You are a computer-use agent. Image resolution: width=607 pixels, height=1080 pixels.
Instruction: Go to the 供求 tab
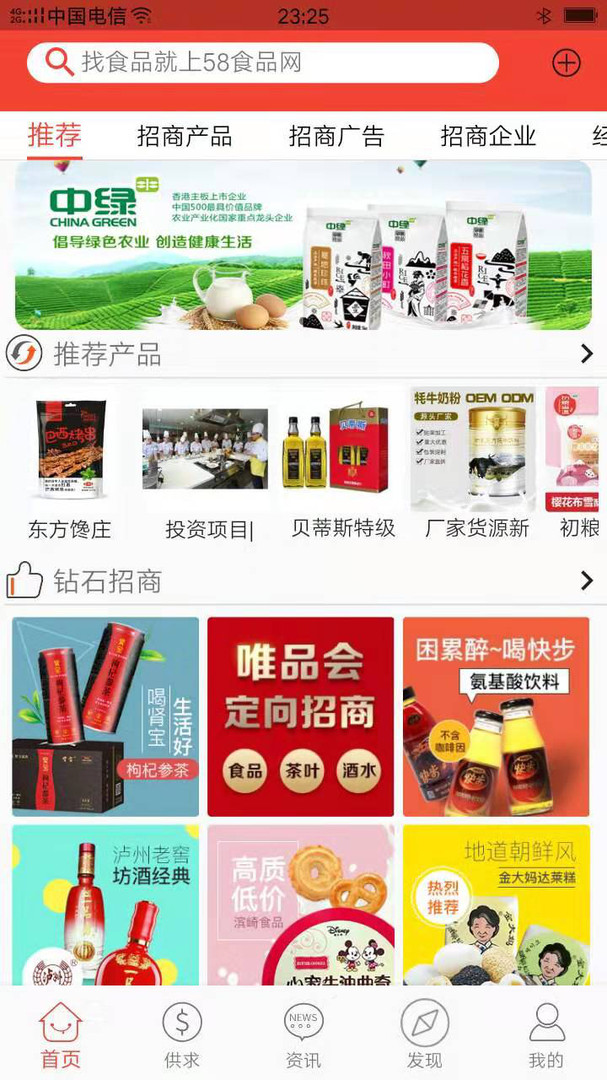coord(182,1035)
